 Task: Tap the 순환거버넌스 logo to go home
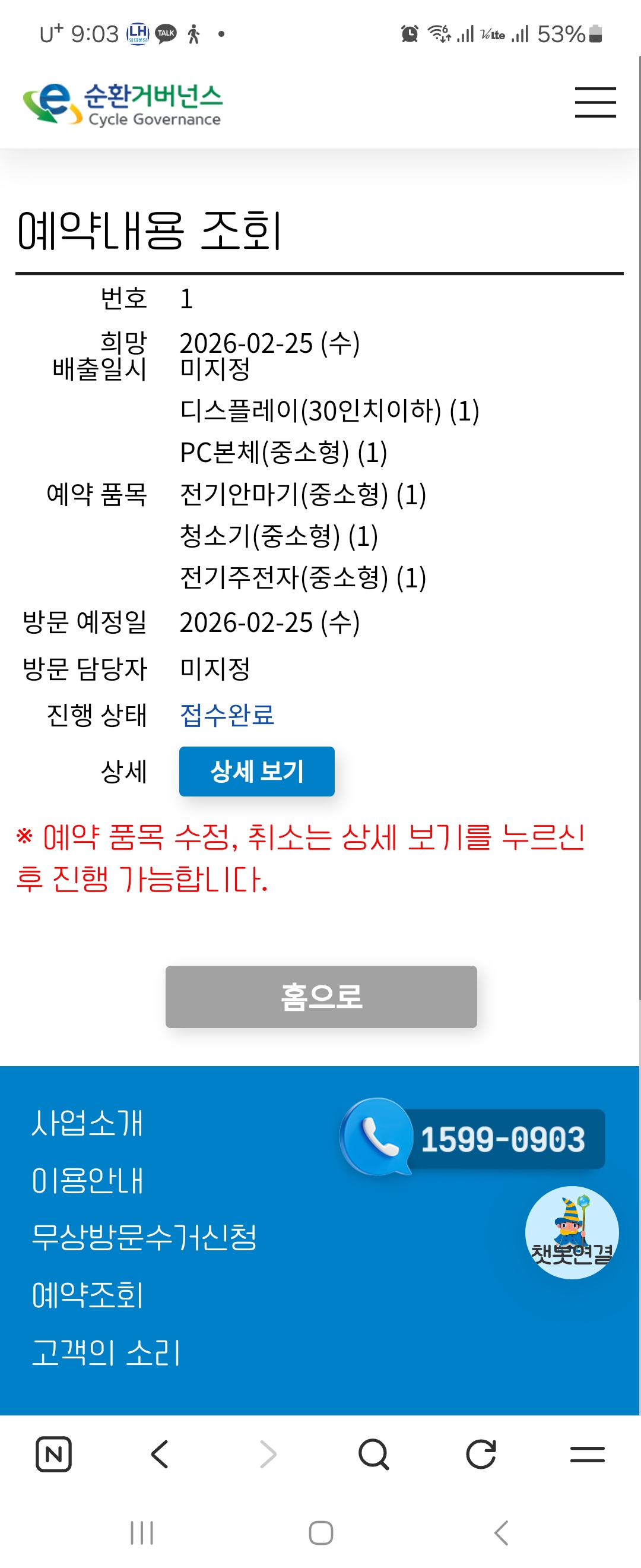(122, 105)
